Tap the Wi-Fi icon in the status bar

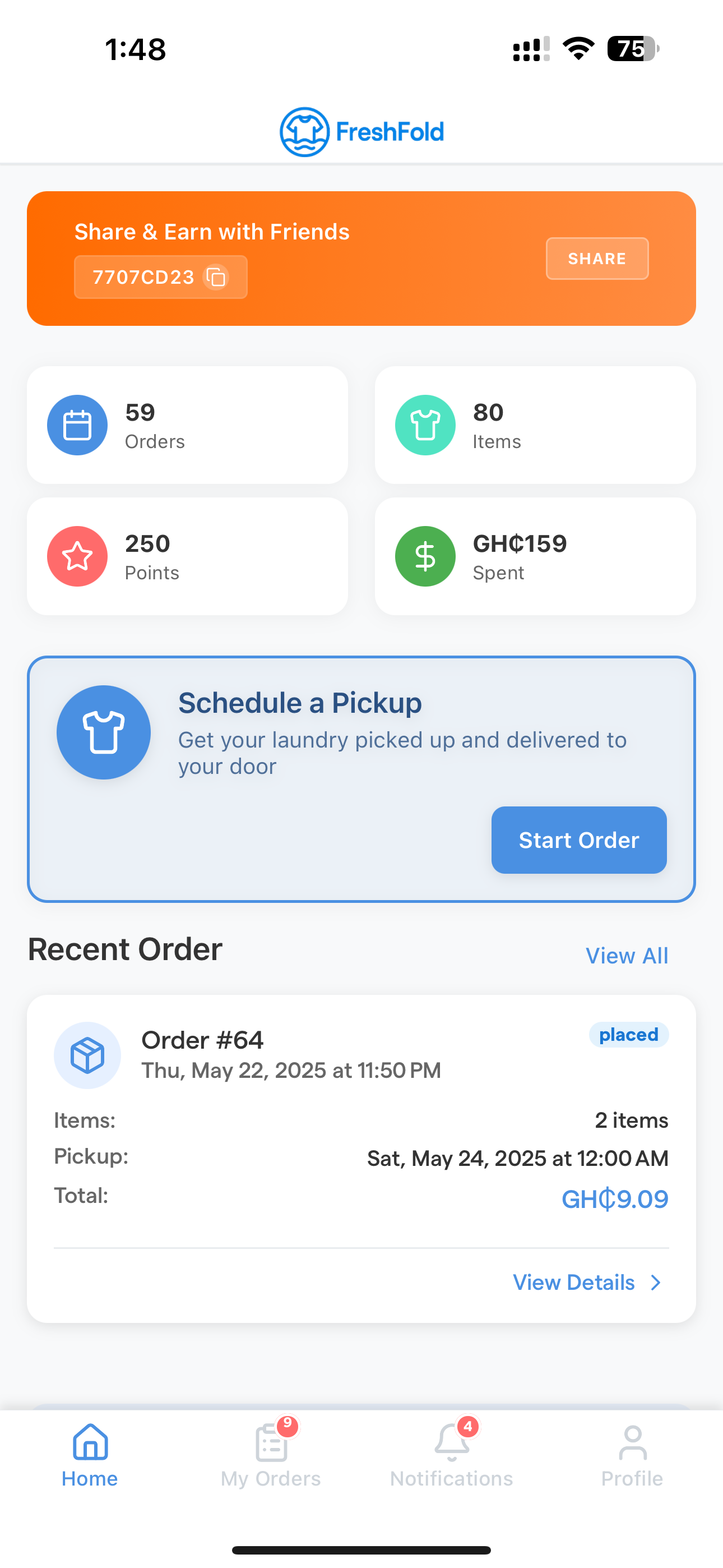click(x=578, y=51)
